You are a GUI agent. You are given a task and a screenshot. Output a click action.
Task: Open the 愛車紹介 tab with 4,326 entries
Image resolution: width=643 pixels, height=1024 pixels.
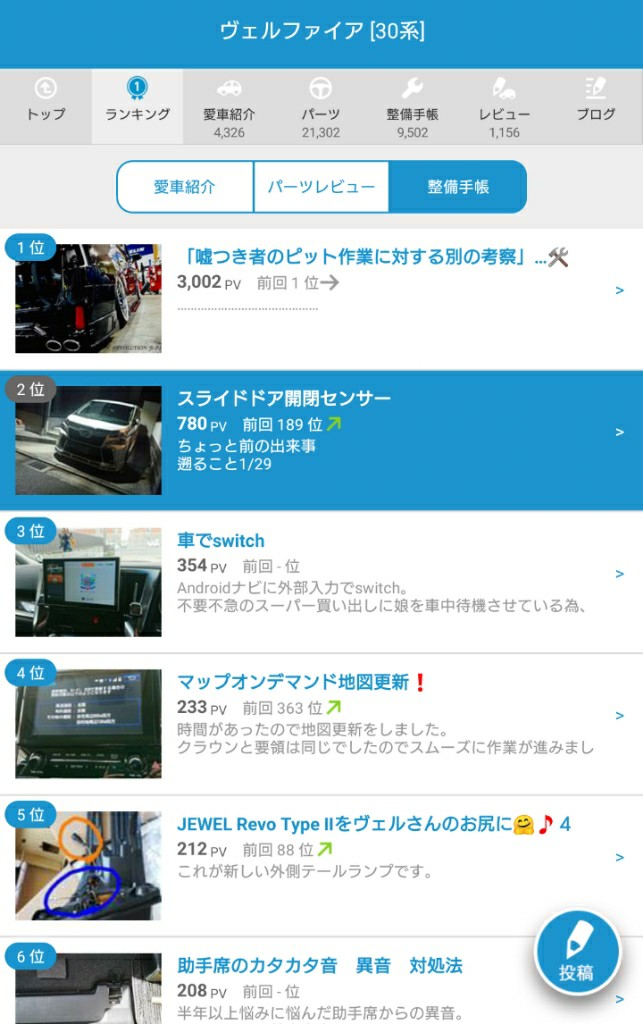tap(229, 106)
